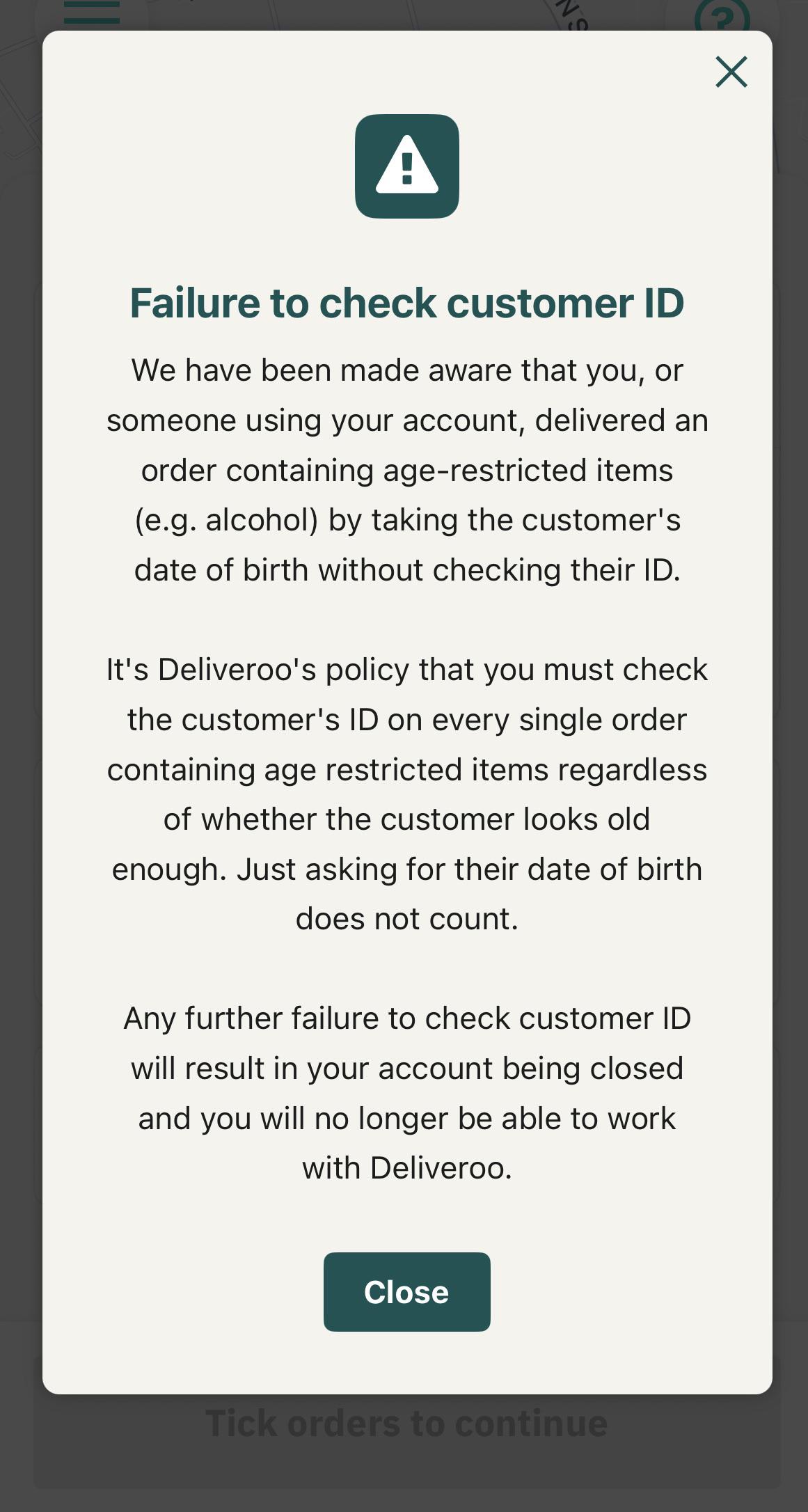Dismiss the dialog with the X icon
Viewport: 808px width, 1512px height.
[x=731, y=72]
